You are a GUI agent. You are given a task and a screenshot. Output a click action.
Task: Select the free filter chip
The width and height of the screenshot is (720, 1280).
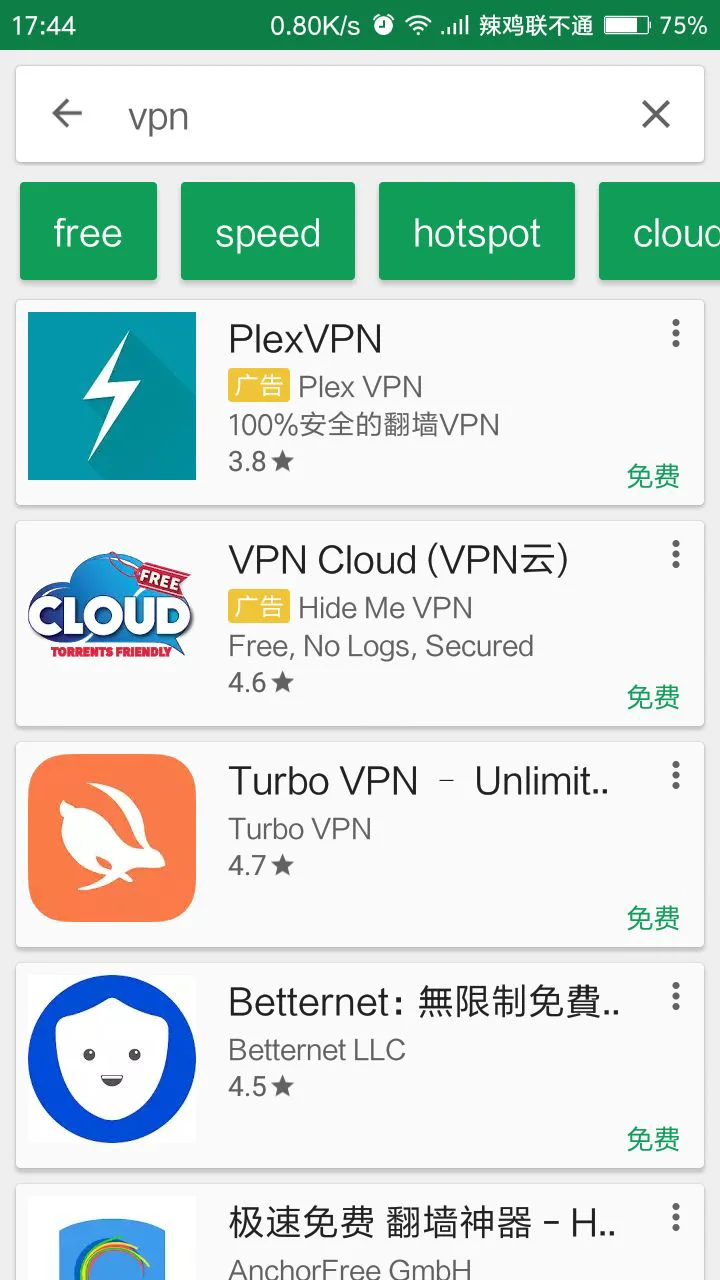[x=88, y=231]
